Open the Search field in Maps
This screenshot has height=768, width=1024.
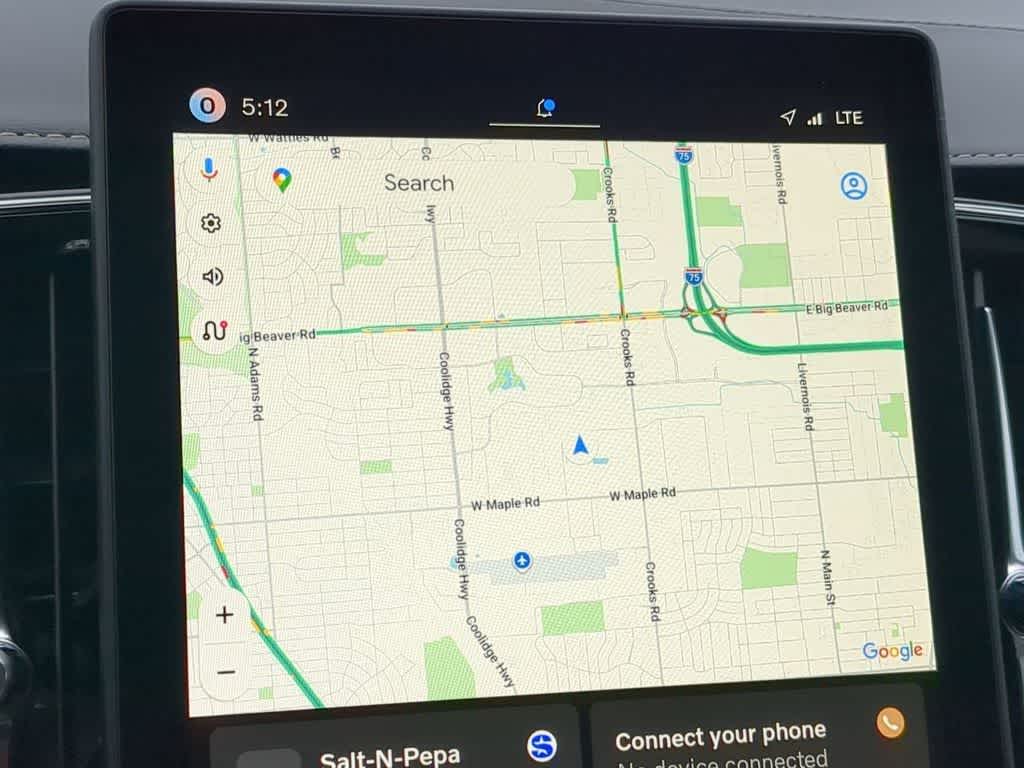pos(418,183)
